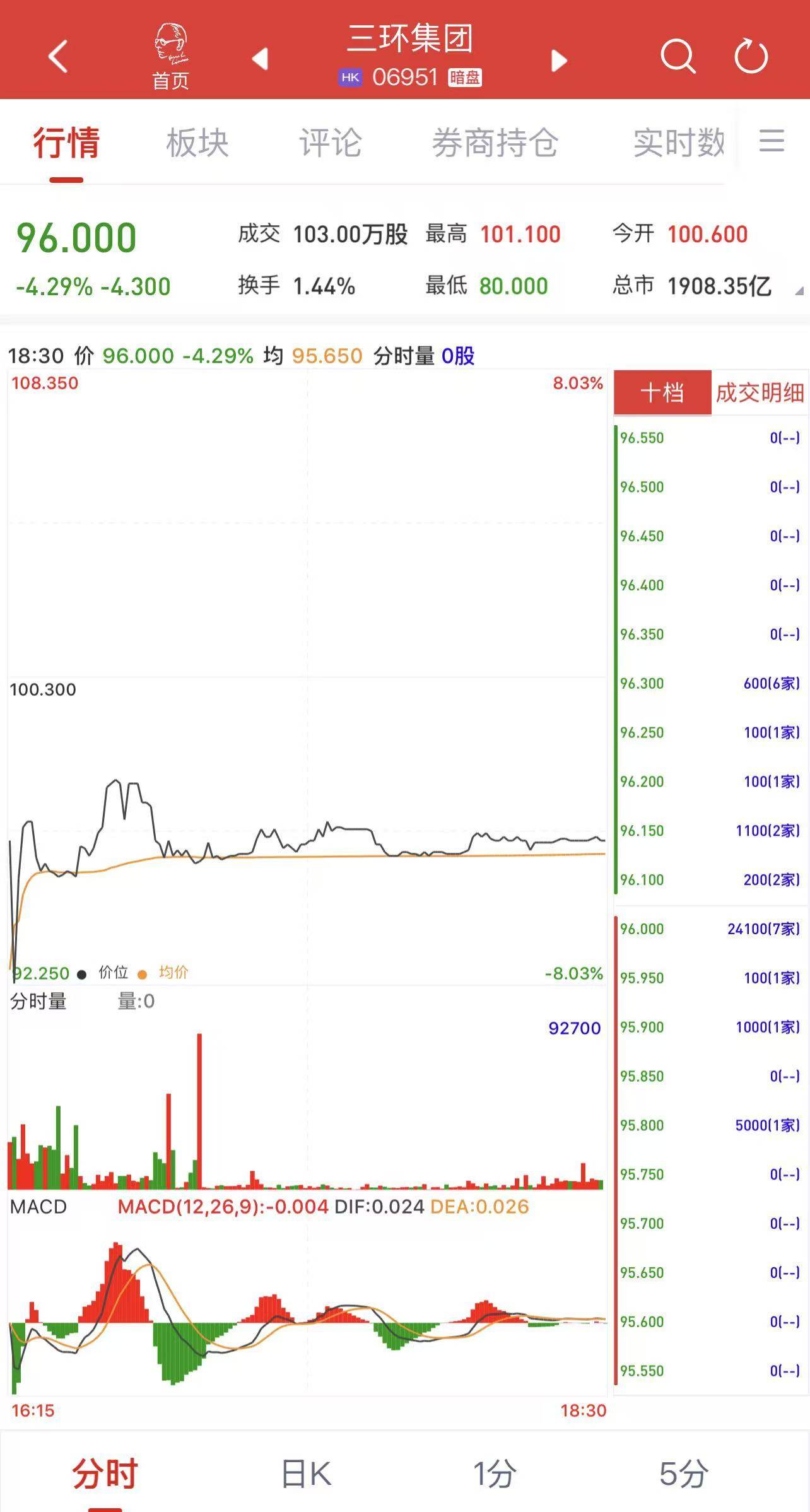
Task: Open the 实时数 tab
Action: (x=679, y=143)
